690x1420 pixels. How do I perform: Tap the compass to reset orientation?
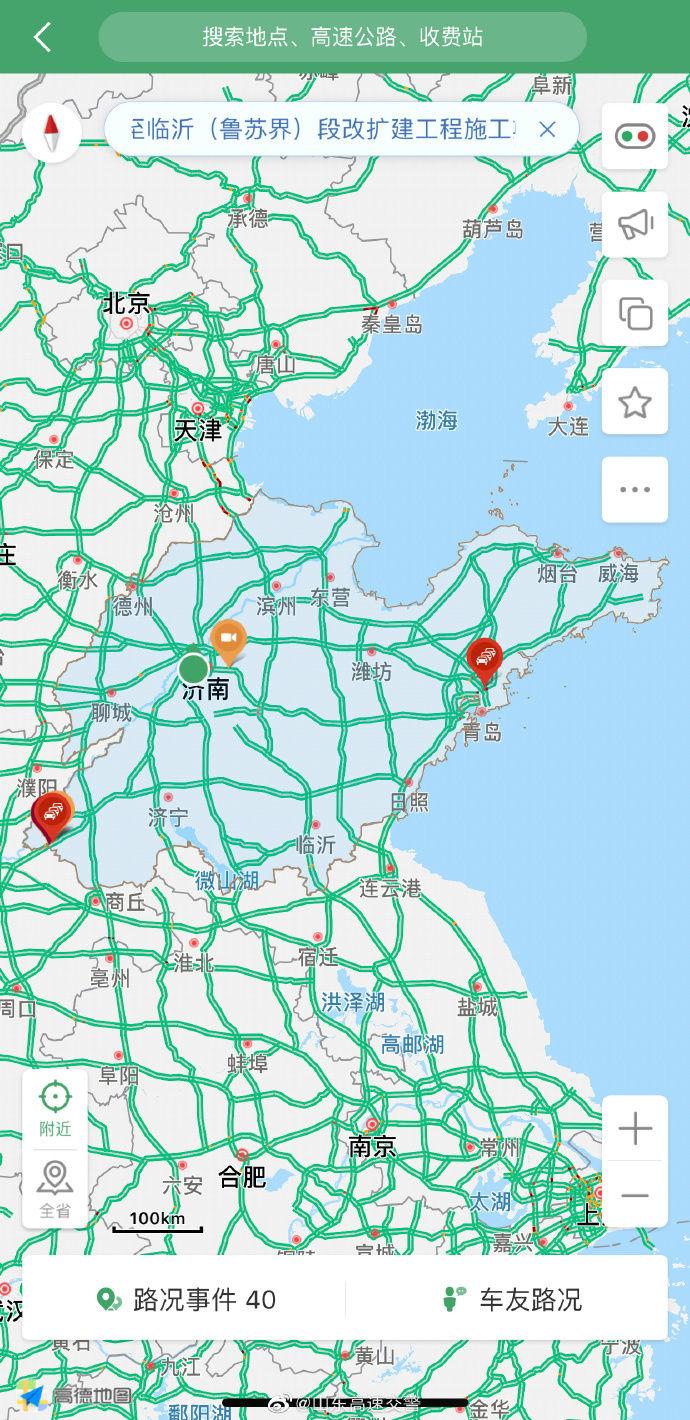click(x=51, y=133)
